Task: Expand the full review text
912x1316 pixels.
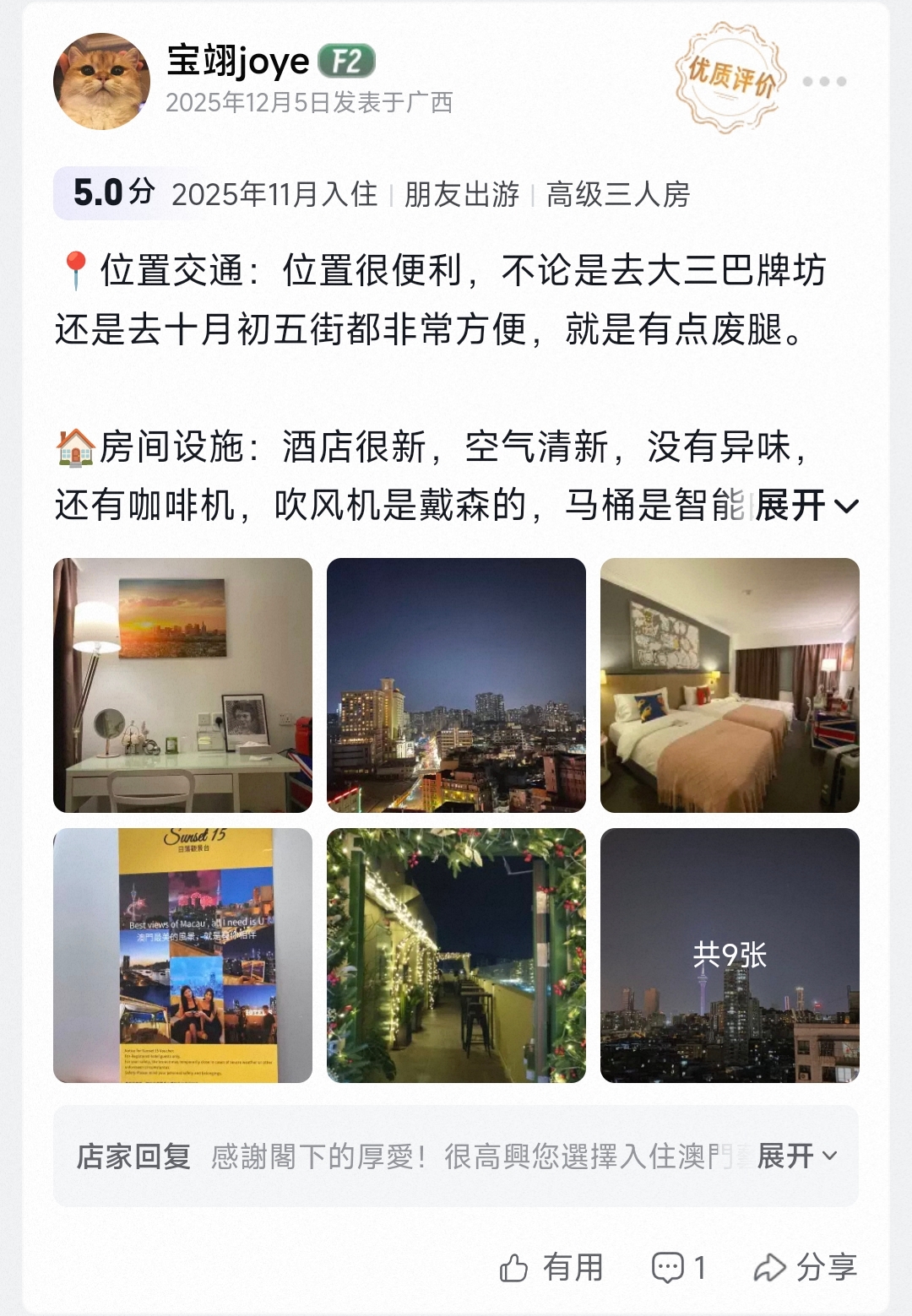Action: click(806, 506)
